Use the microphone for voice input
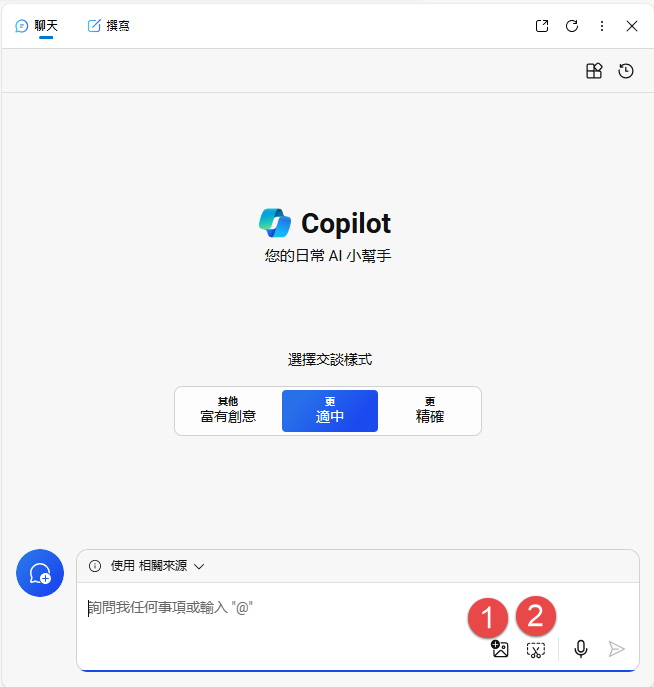The height and width of the screenshot is (687, 654). [581, 649]
